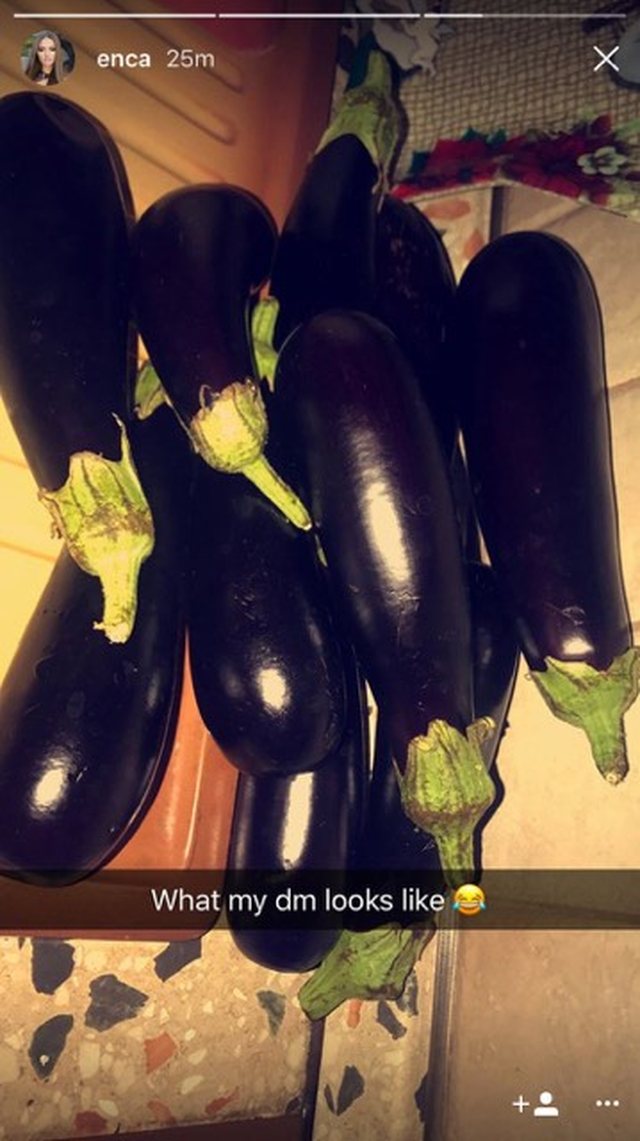Close the story viewer
Viewport: 640px width, 1141px height.
point(605,59)
